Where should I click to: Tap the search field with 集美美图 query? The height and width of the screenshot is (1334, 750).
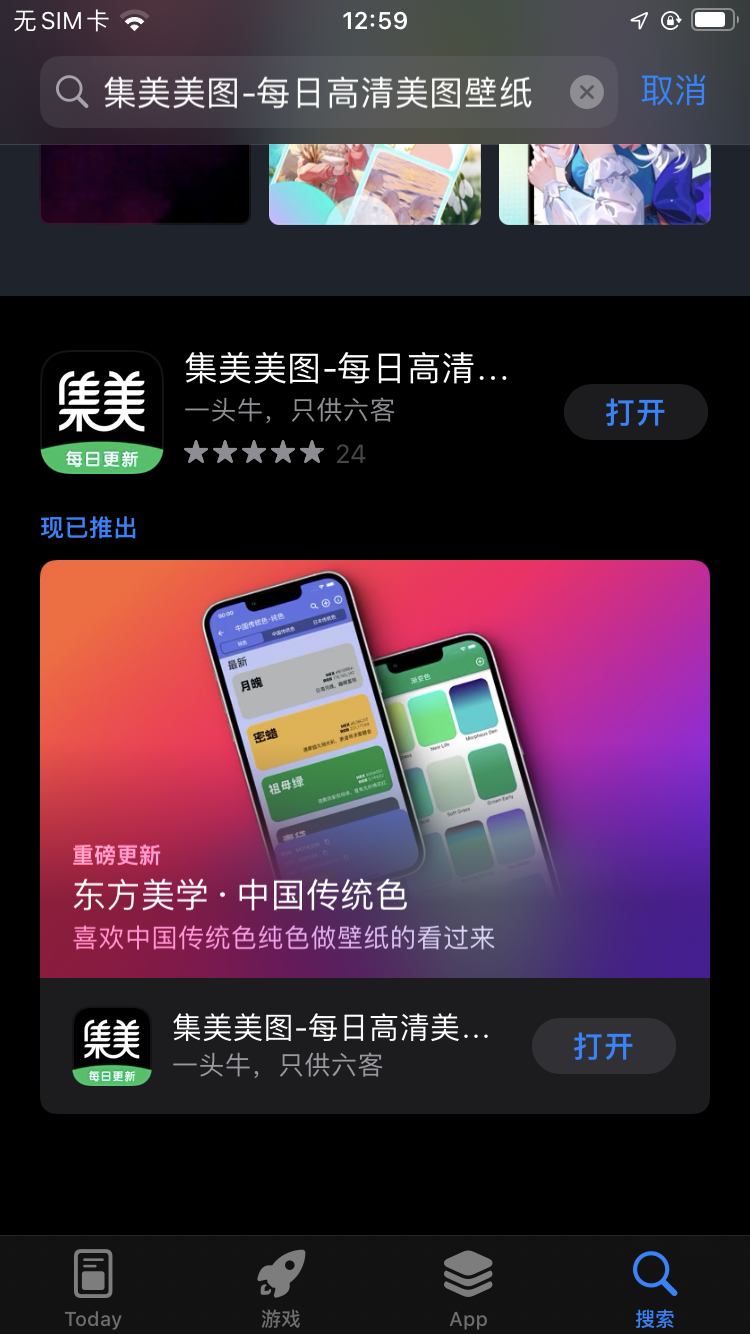[x=328, y=92]
